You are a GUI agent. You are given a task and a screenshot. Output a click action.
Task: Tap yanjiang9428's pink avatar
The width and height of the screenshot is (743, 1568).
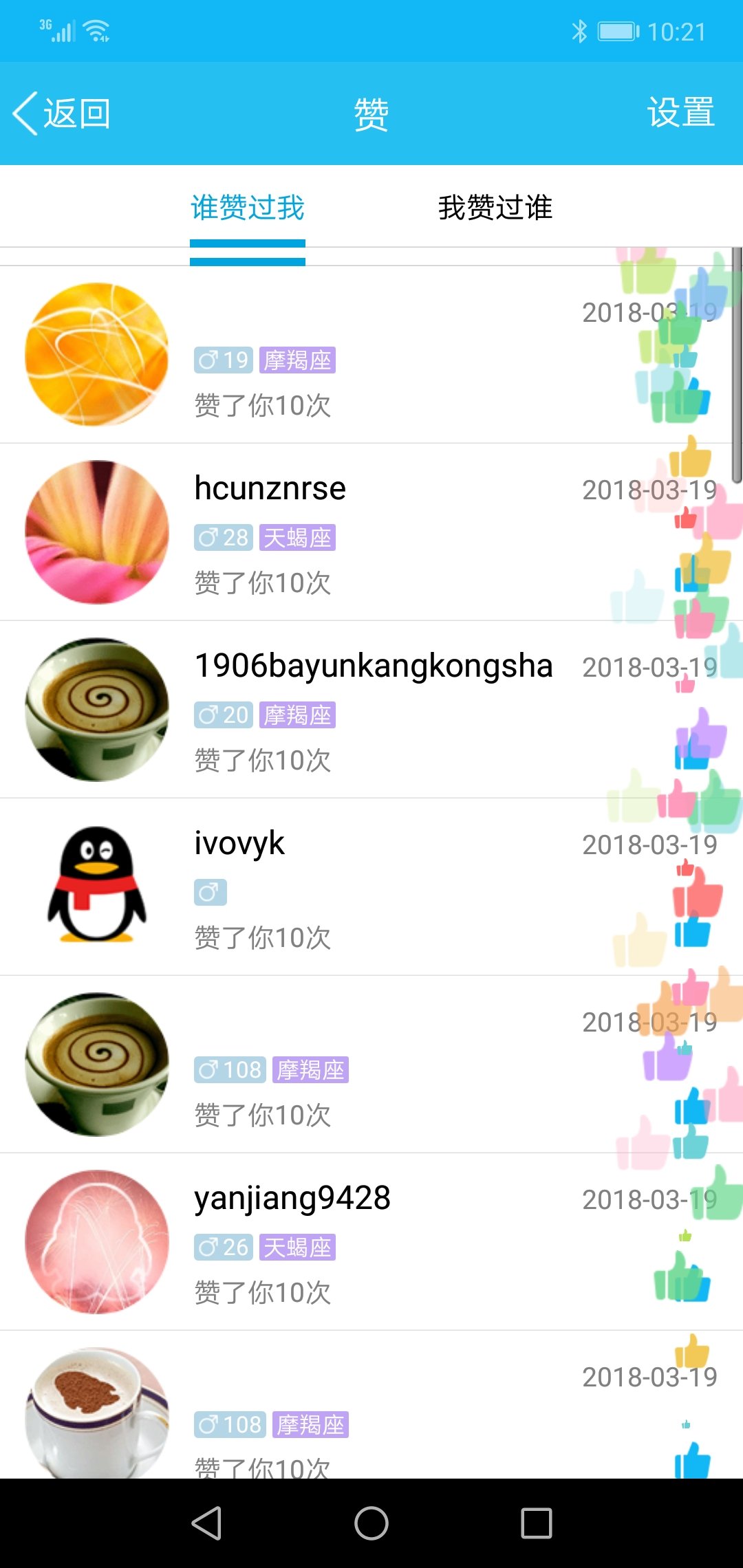97,1242
